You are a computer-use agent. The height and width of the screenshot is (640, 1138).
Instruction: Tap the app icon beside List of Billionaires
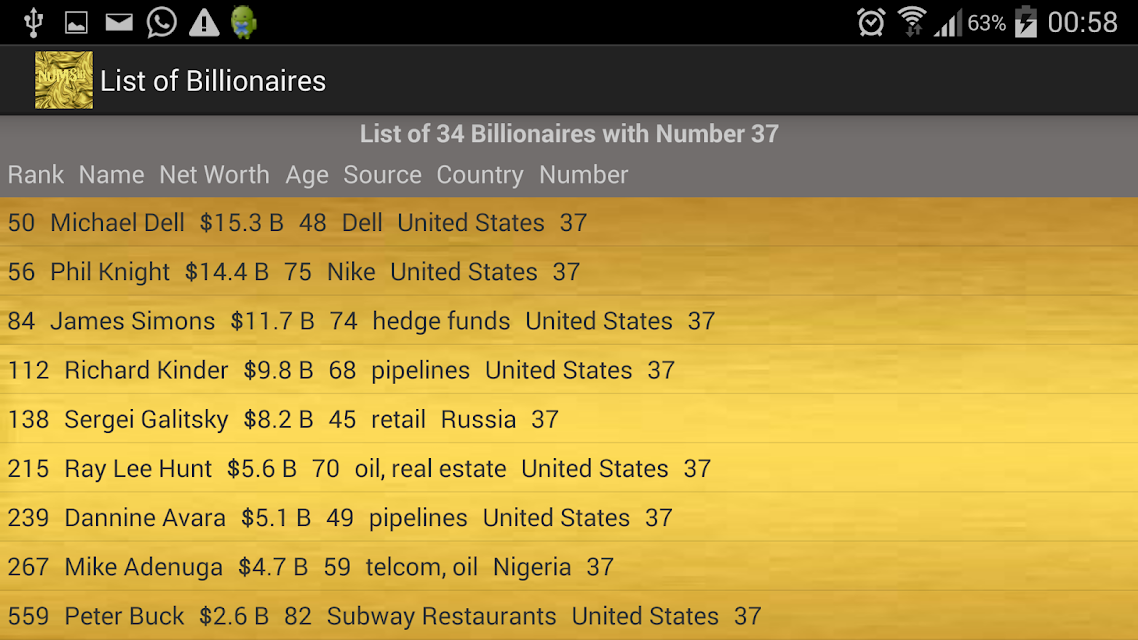coord(64,80)
